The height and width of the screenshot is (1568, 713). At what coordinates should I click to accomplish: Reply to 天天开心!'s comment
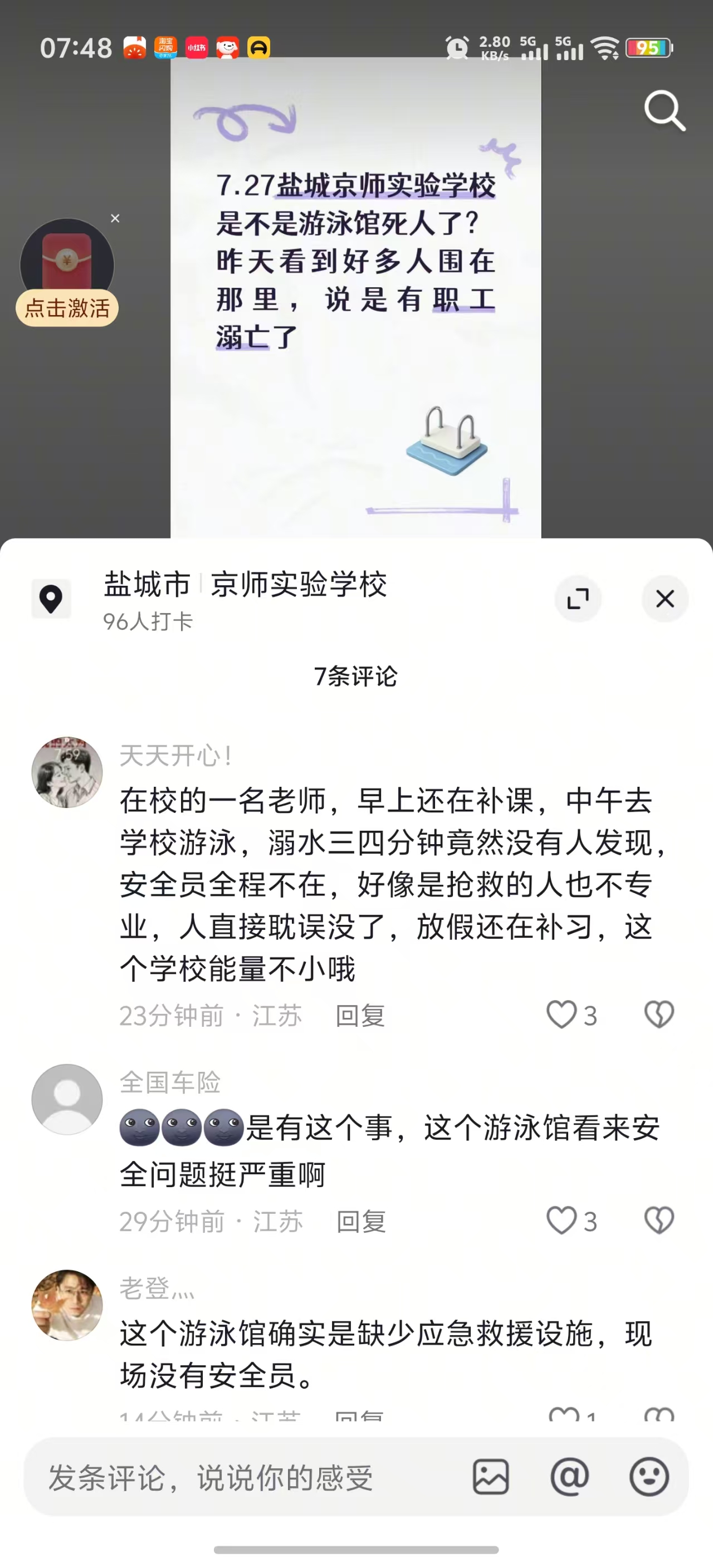(x=360, y=1015)
